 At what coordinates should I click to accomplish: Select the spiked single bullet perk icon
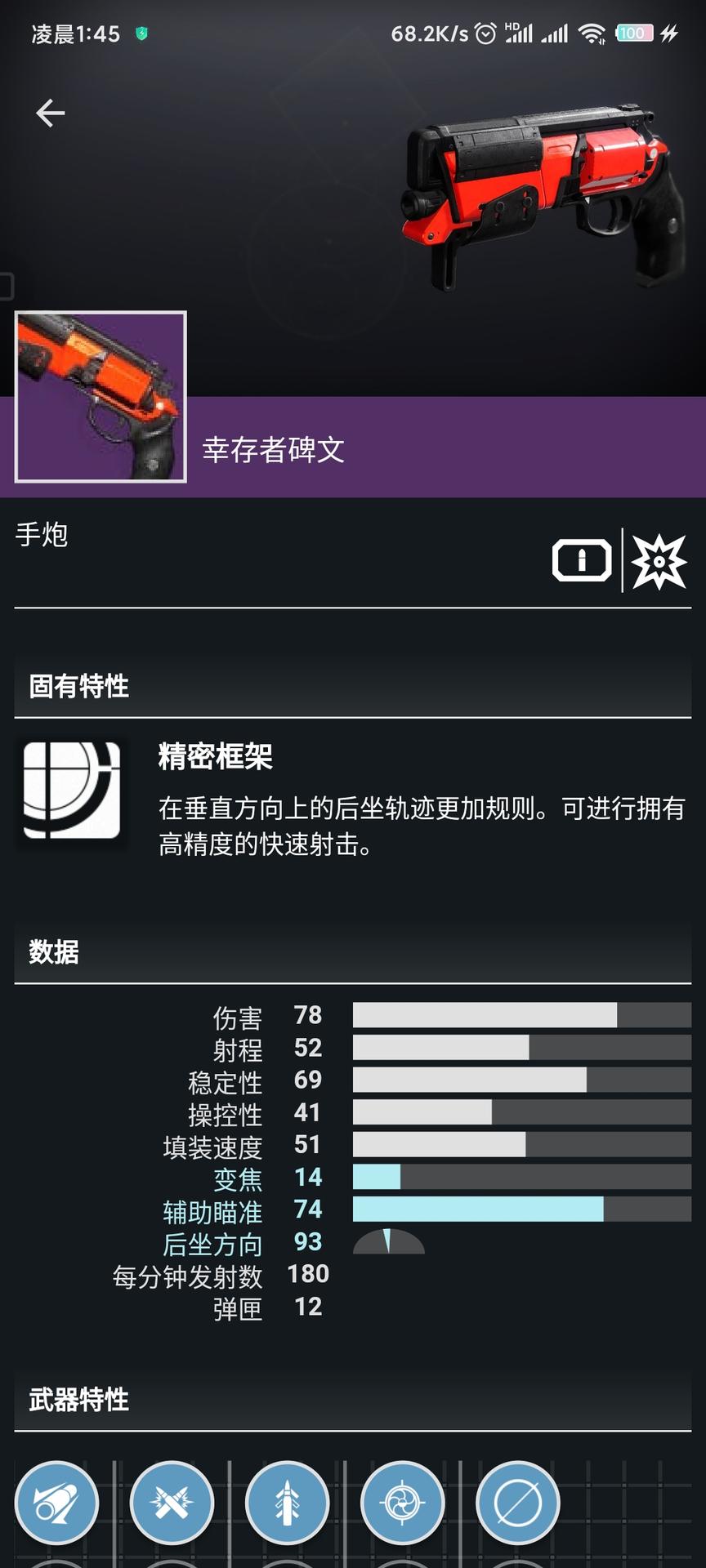pos(287,1503)
